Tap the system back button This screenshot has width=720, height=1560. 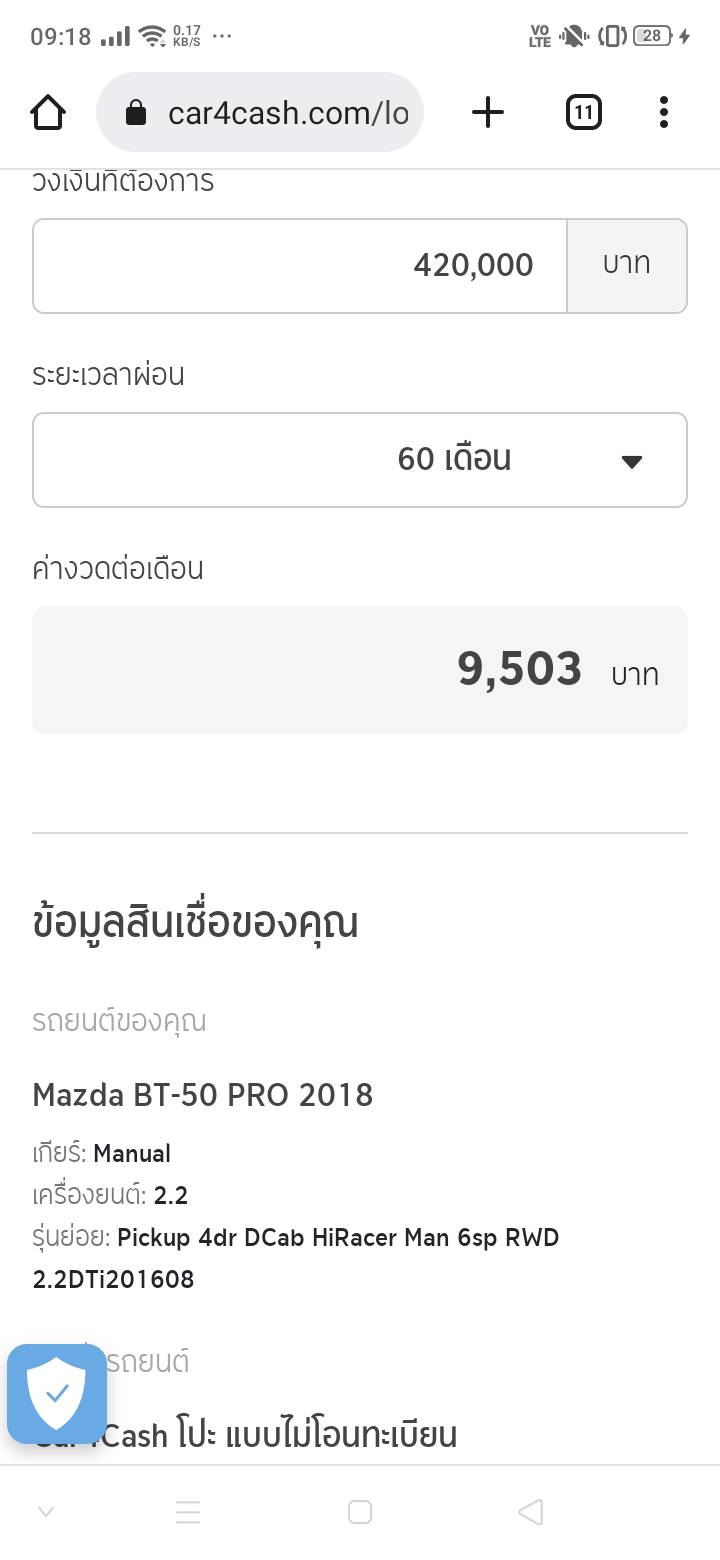[x=530, y=1512]
